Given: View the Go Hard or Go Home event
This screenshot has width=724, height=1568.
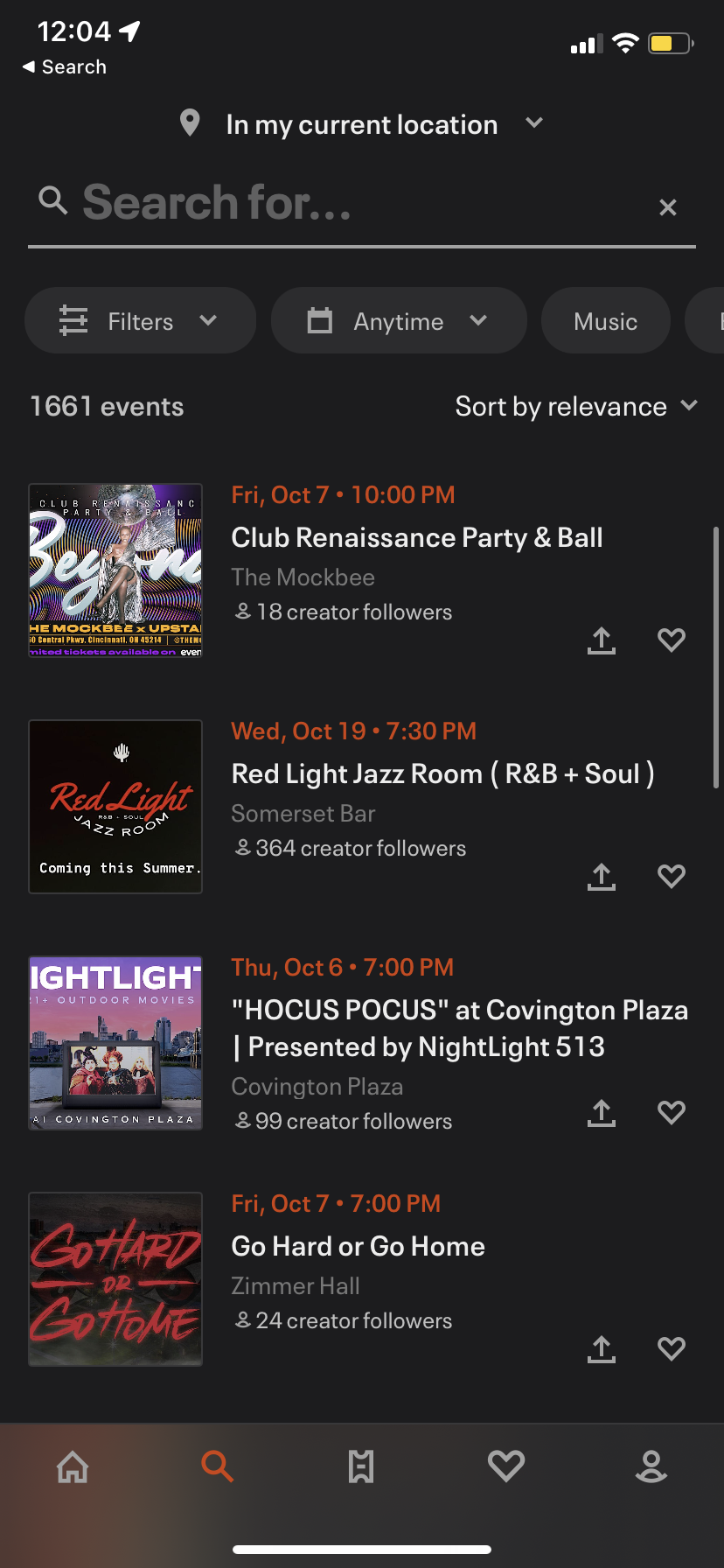Looking at the screenshot, I should 358,1246.
